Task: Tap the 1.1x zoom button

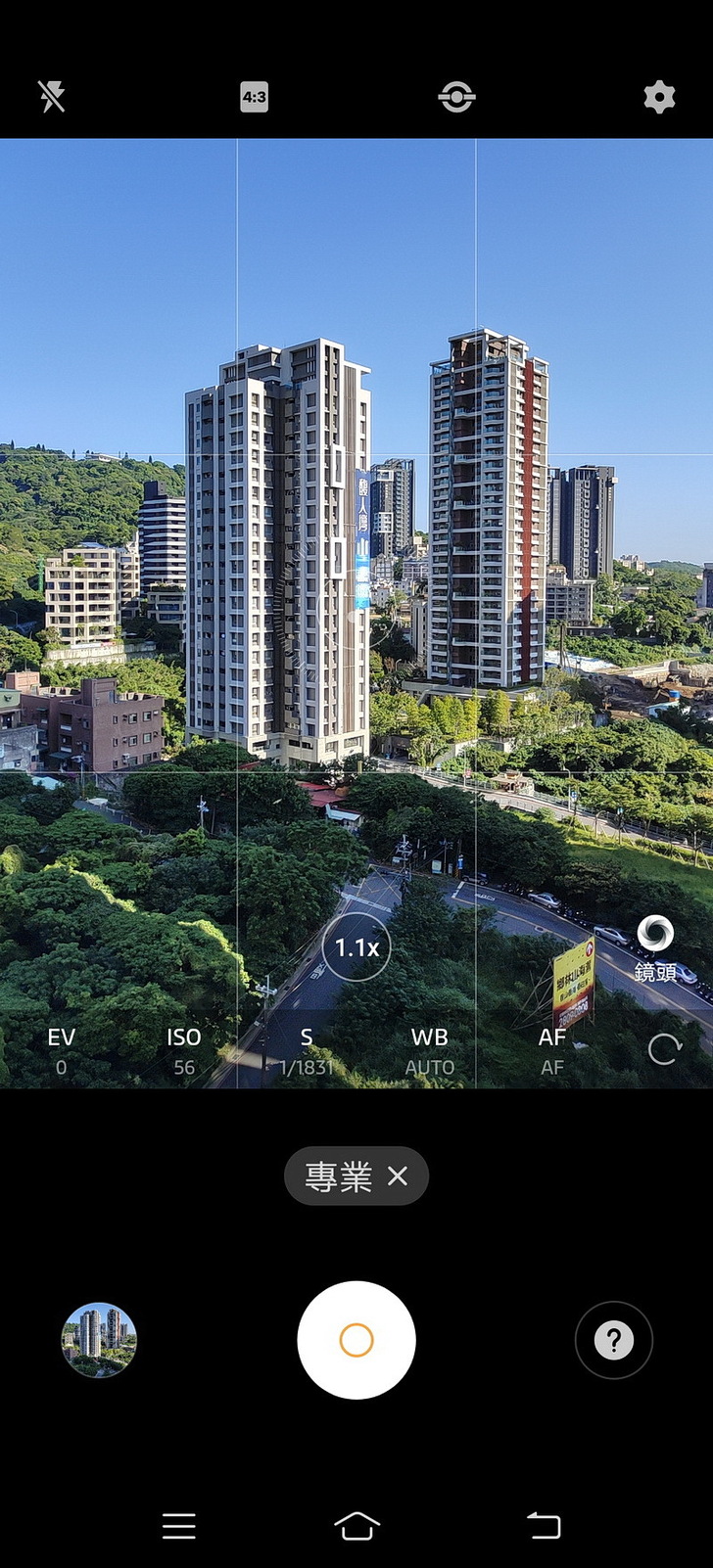Action: 356,947
